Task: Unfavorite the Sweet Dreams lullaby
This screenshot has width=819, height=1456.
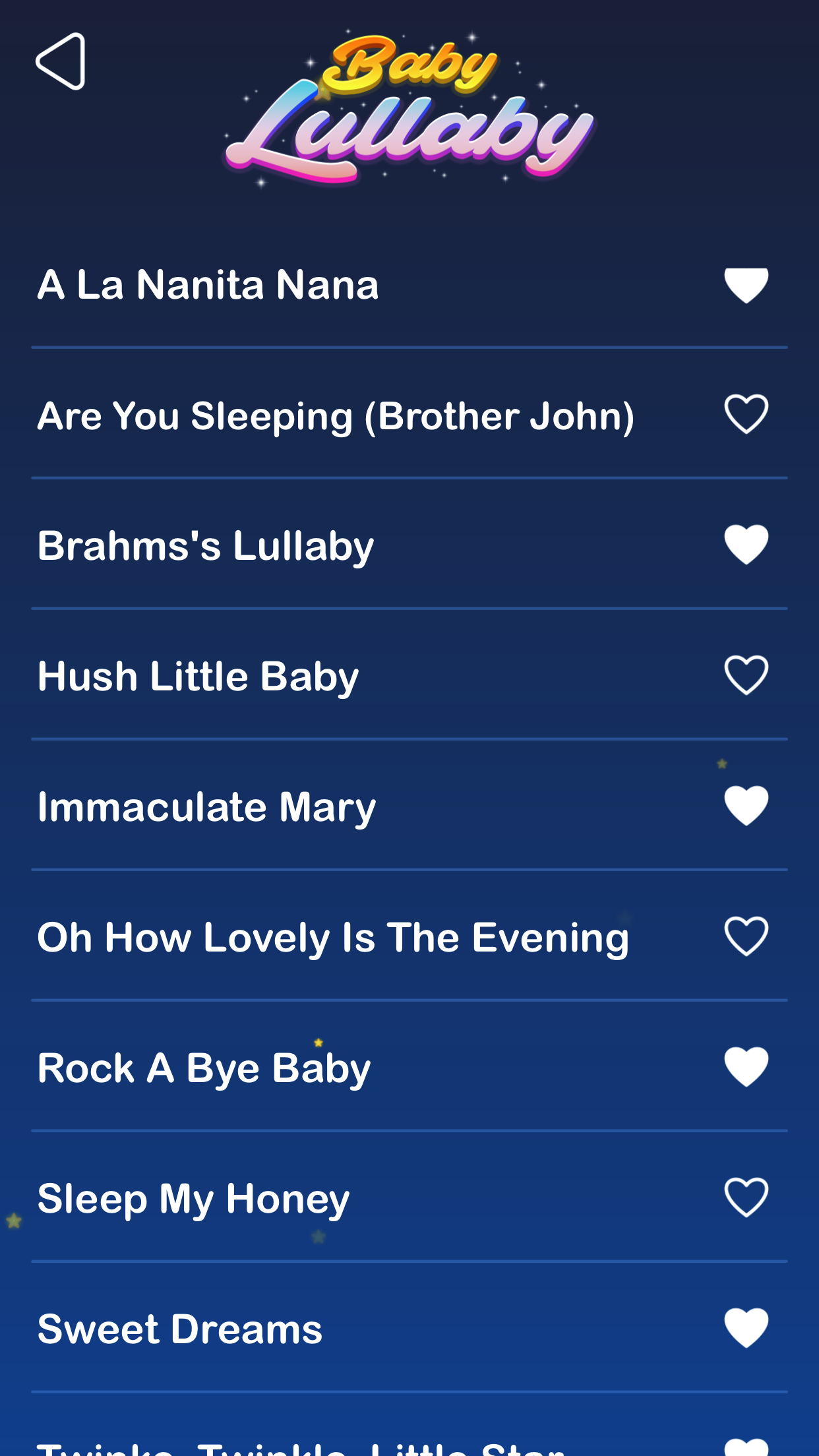Action: click(x=746, y=1328)
